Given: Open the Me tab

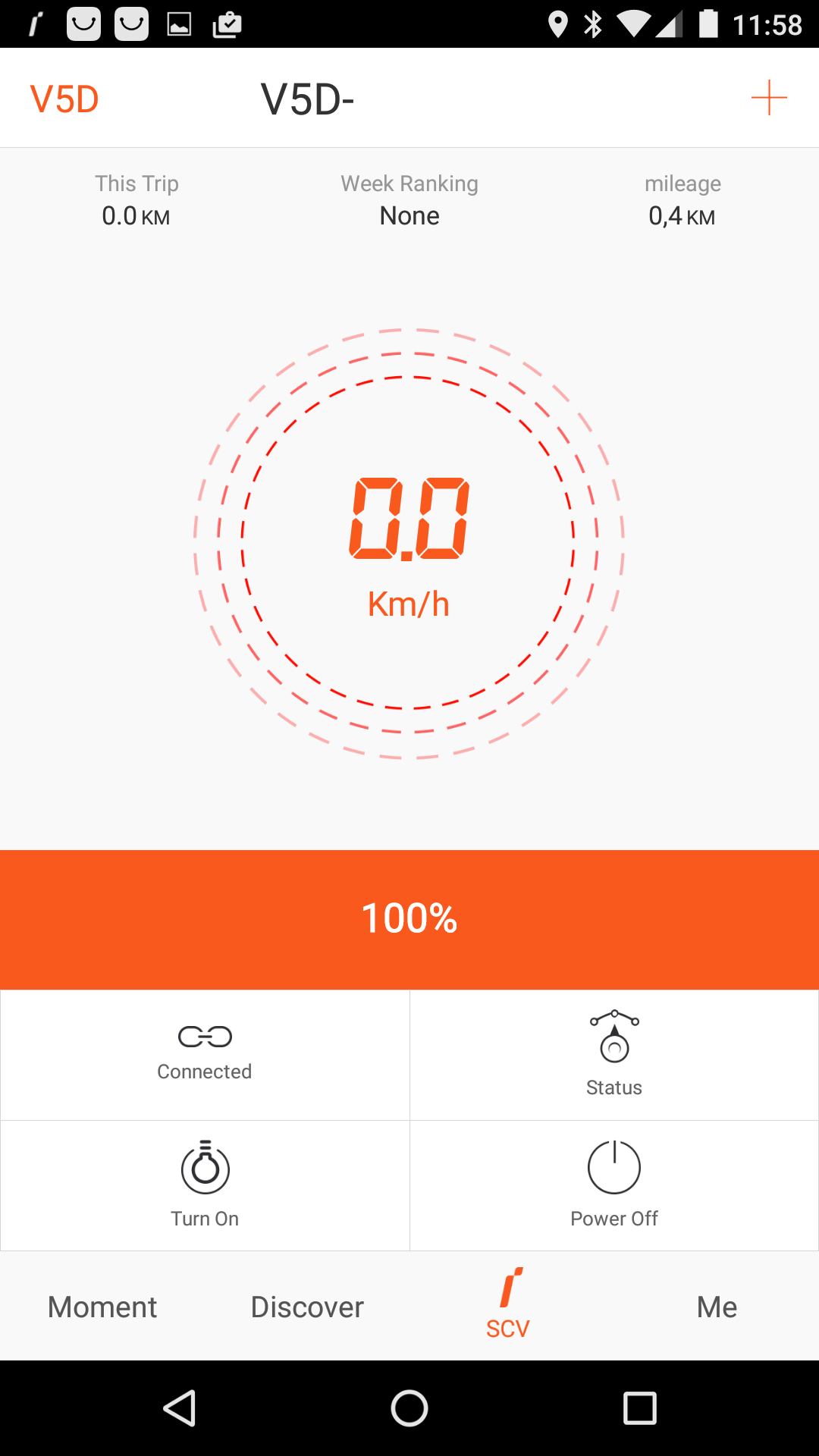Looking at the screenshot, I should pos(717,1307).
